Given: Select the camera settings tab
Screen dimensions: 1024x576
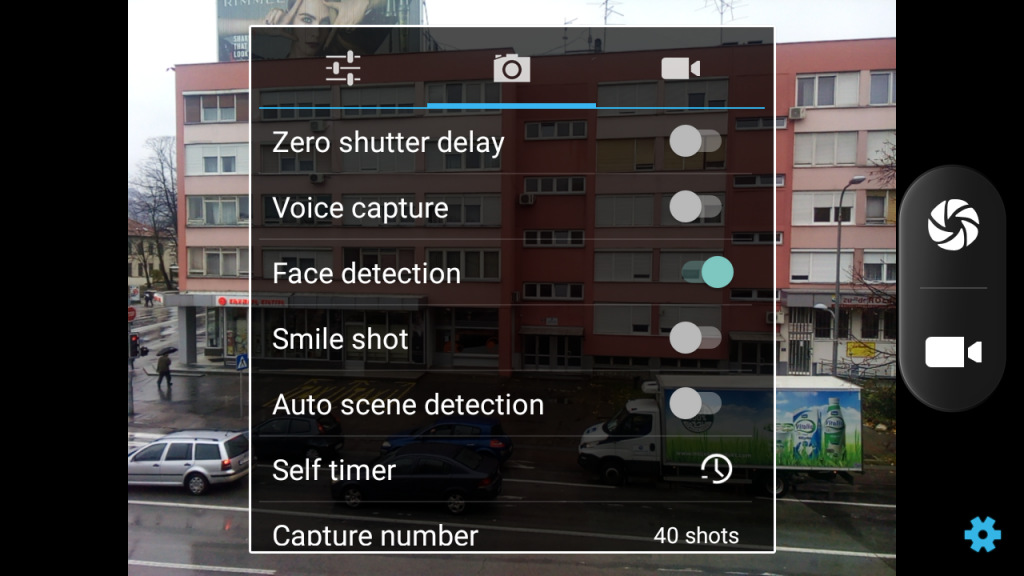Looking at the screenshot, I should click(511, 68).
